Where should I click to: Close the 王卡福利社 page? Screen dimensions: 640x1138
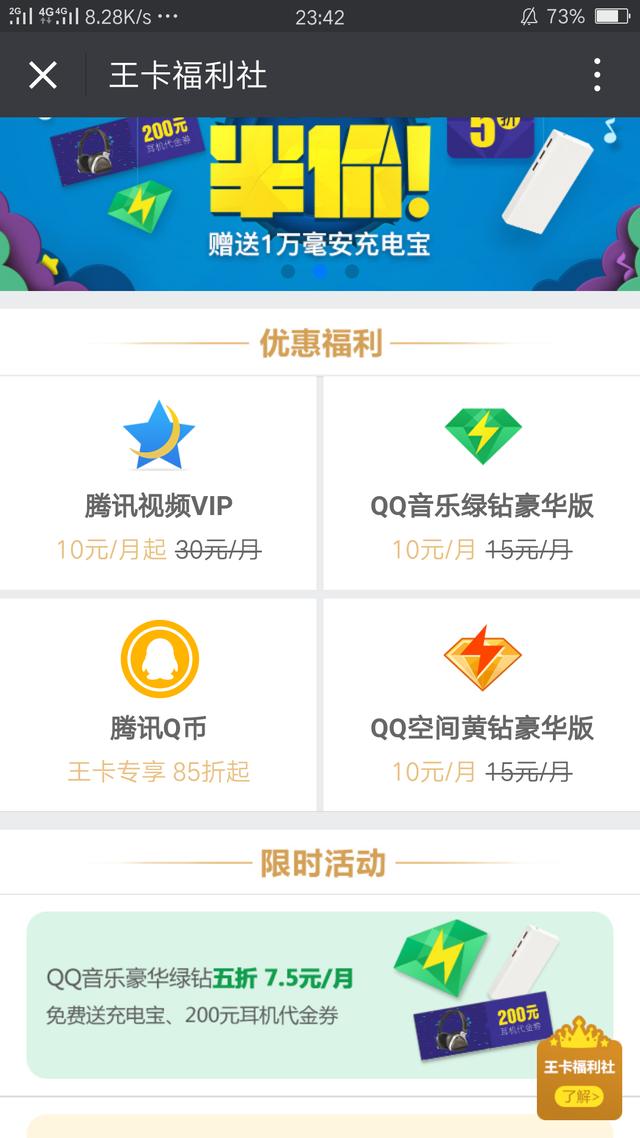[x=43, y=75]
